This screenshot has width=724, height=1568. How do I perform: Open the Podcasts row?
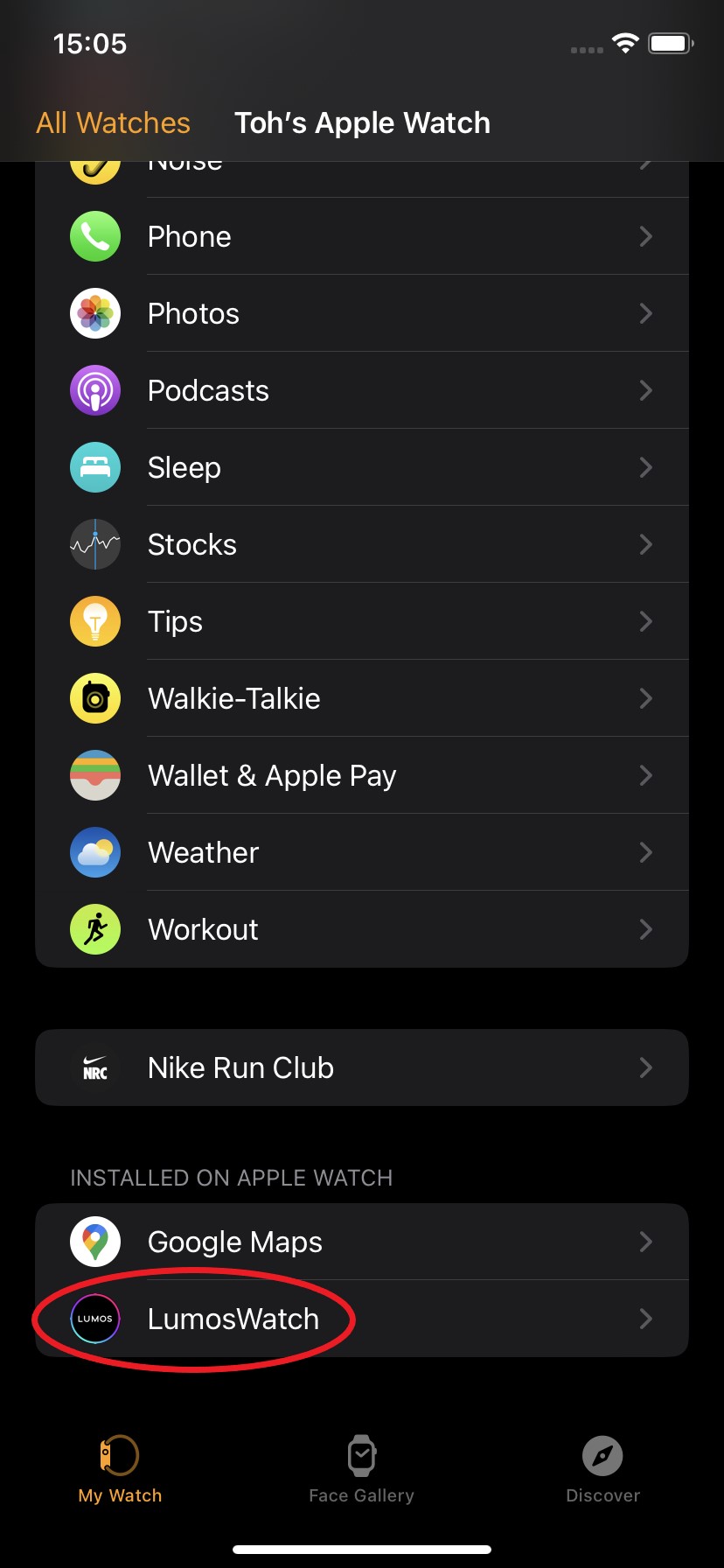click(x=361, y=390)
